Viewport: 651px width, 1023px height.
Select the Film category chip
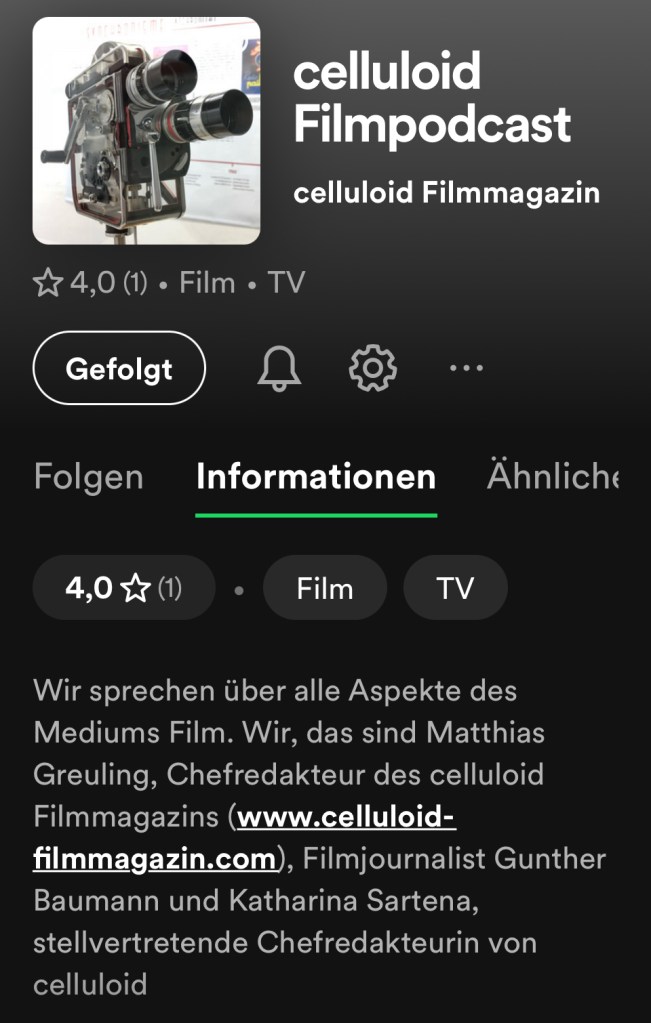click(325, 588)
